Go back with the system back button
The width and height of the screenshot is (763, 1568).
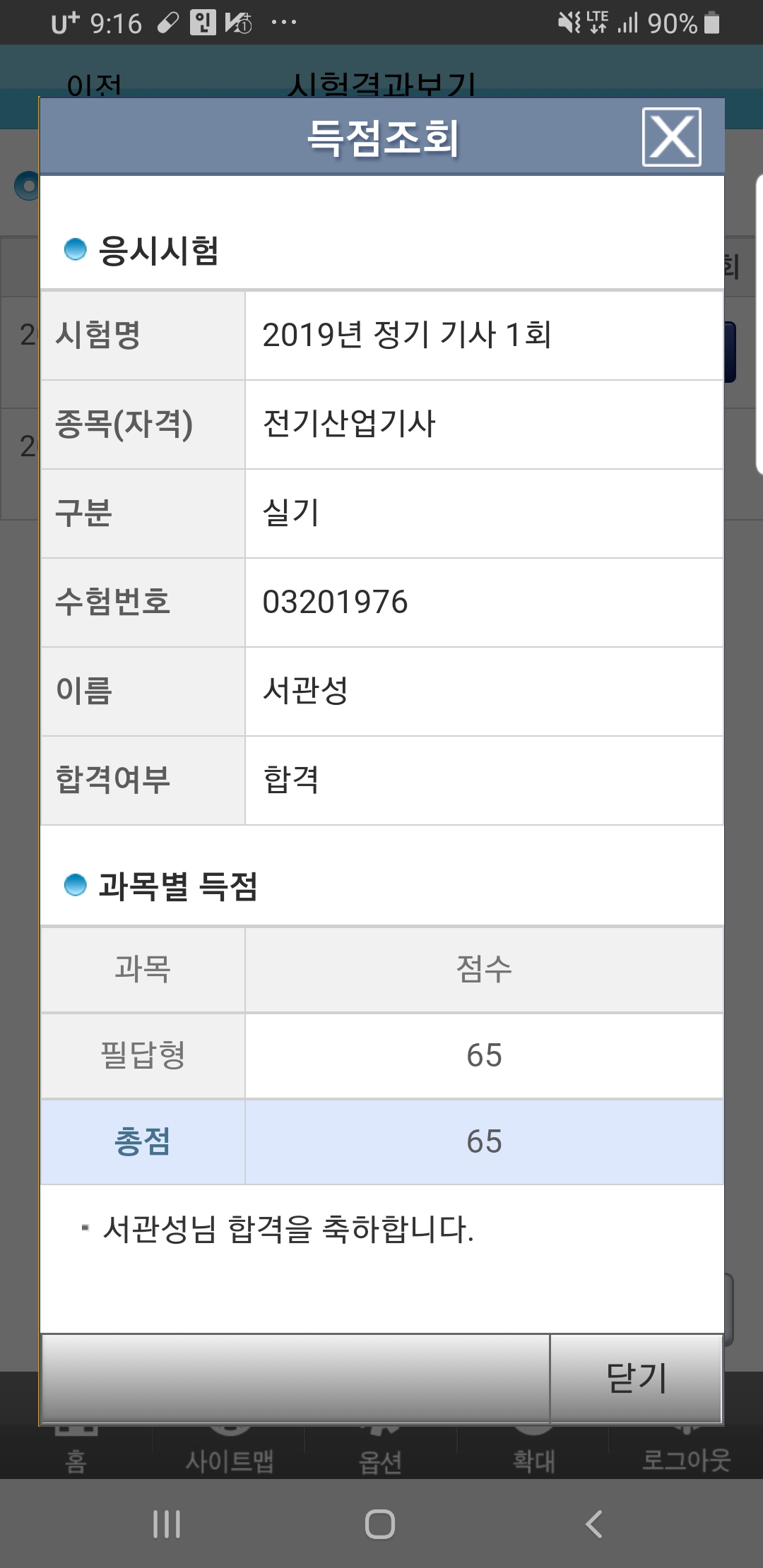(594, 1524)
